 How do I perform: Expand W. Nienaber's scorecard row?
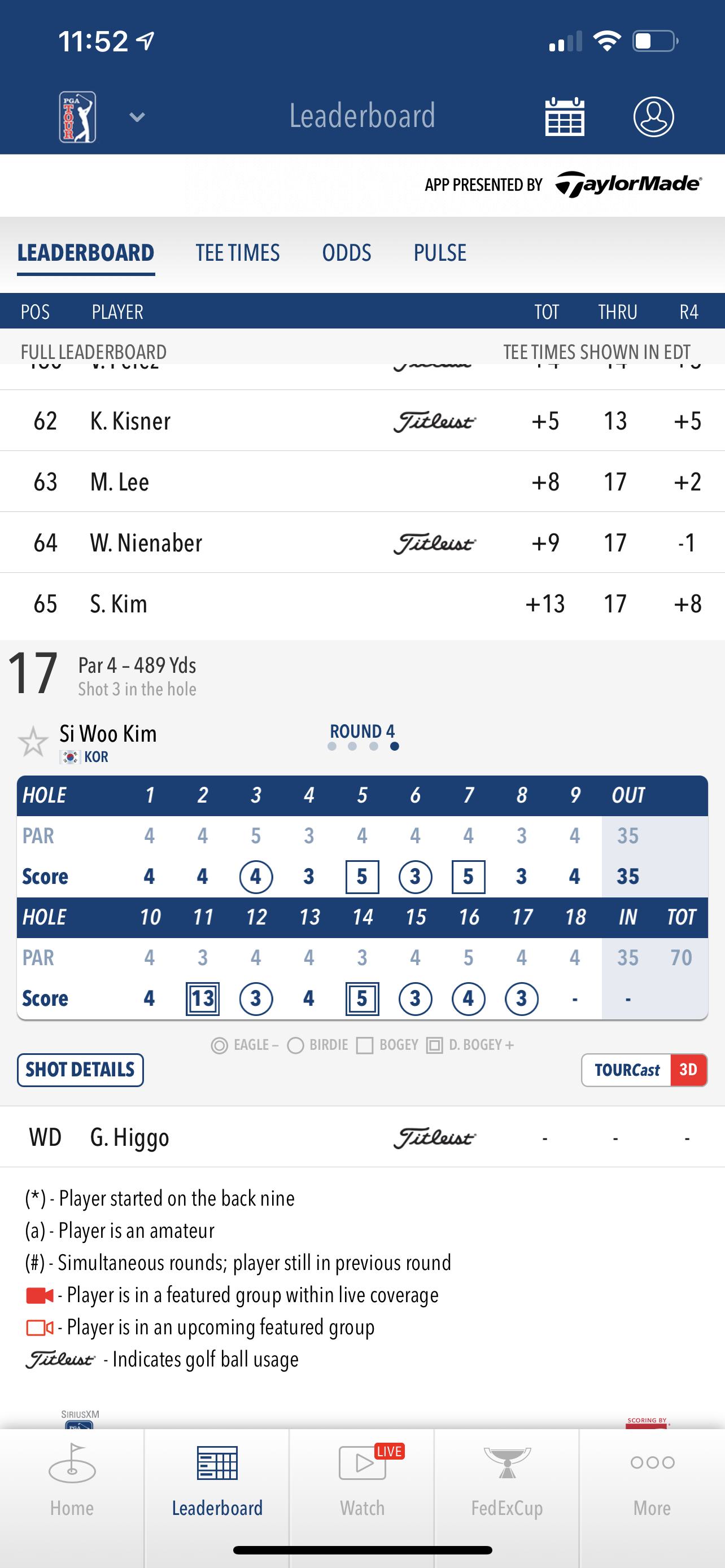click(362, 542)
